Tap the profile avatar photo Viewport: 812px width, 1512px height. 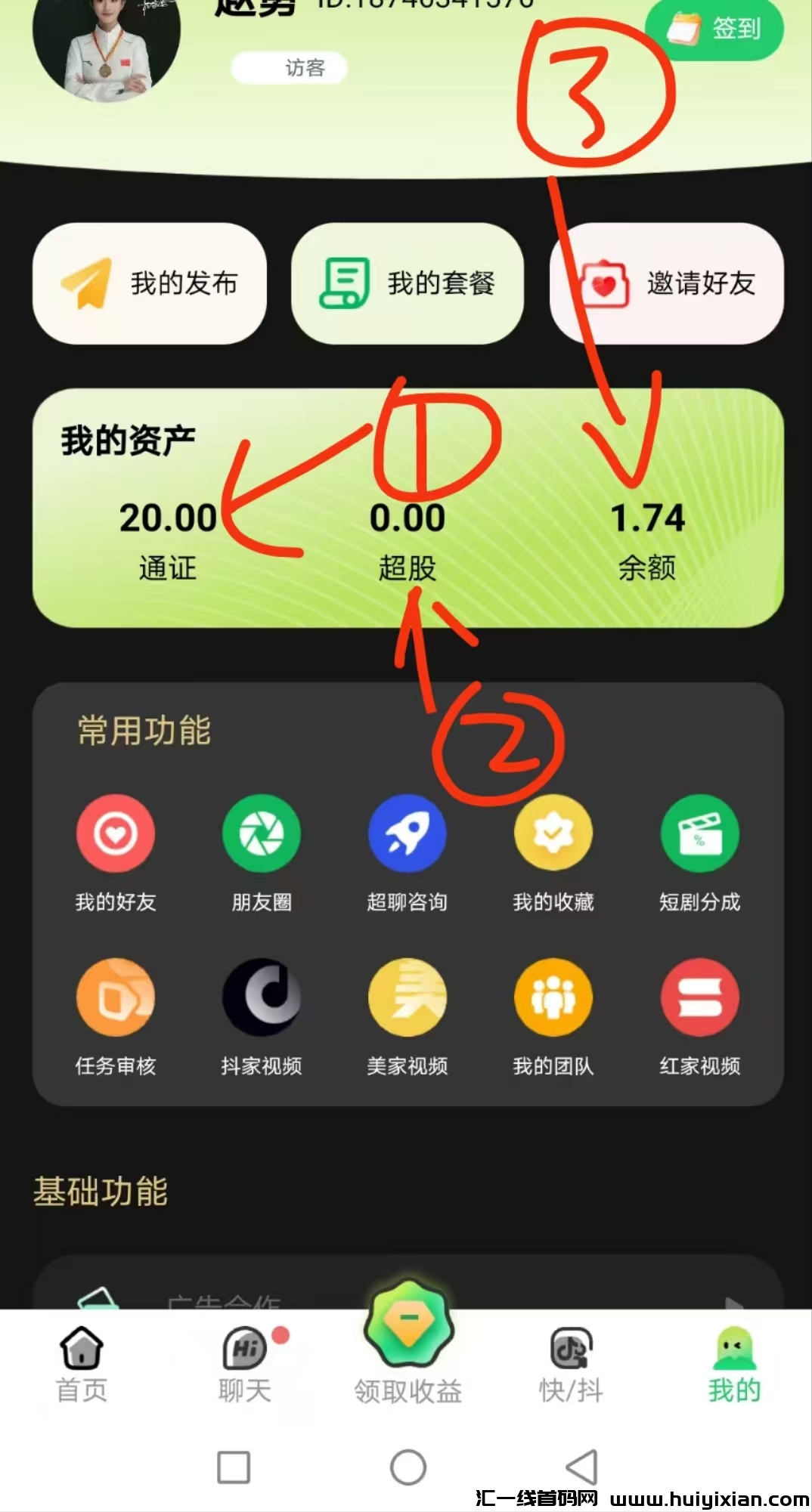coord(106,45)
